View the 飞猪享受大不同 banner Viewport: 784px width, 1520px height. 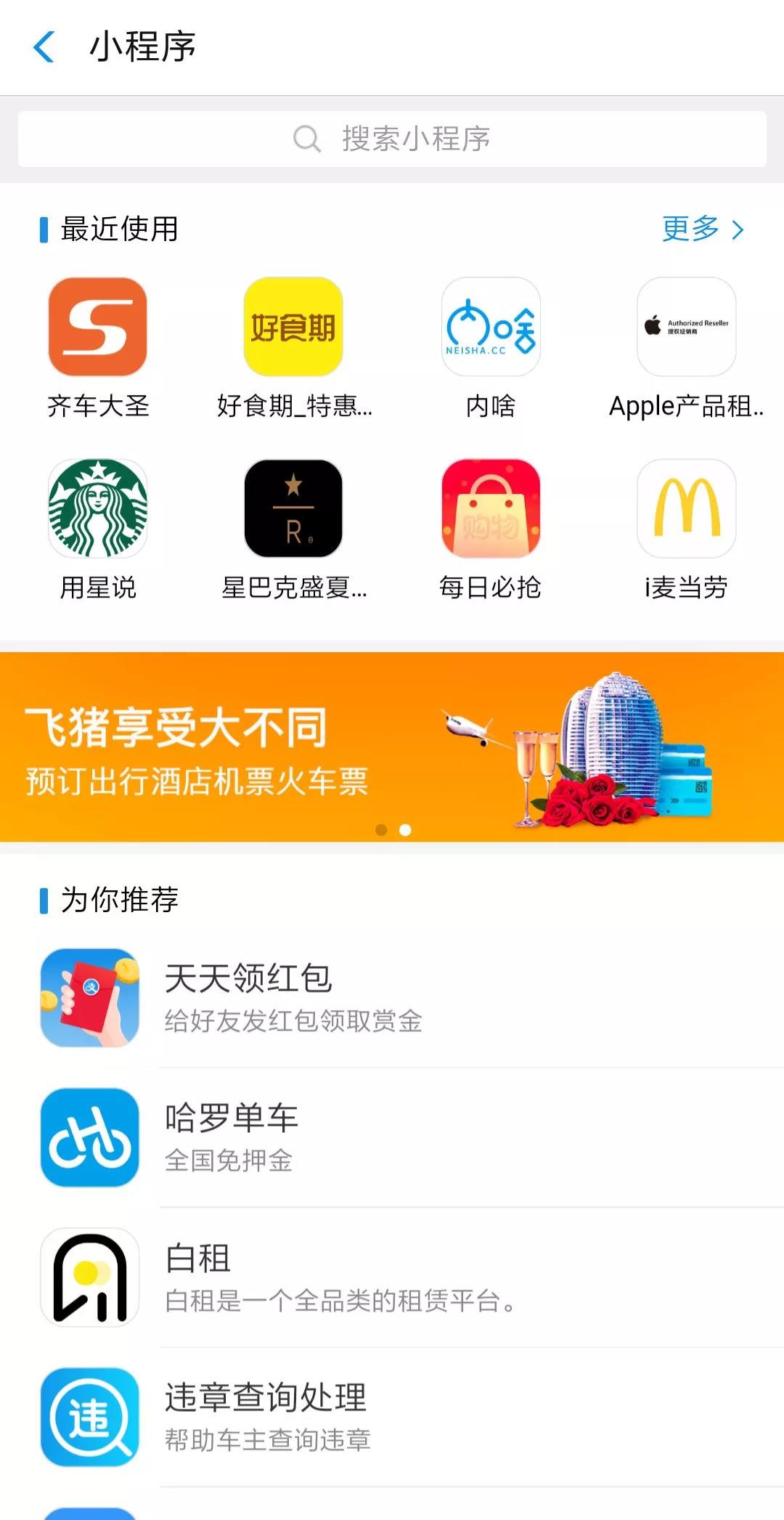coord(392,747)
